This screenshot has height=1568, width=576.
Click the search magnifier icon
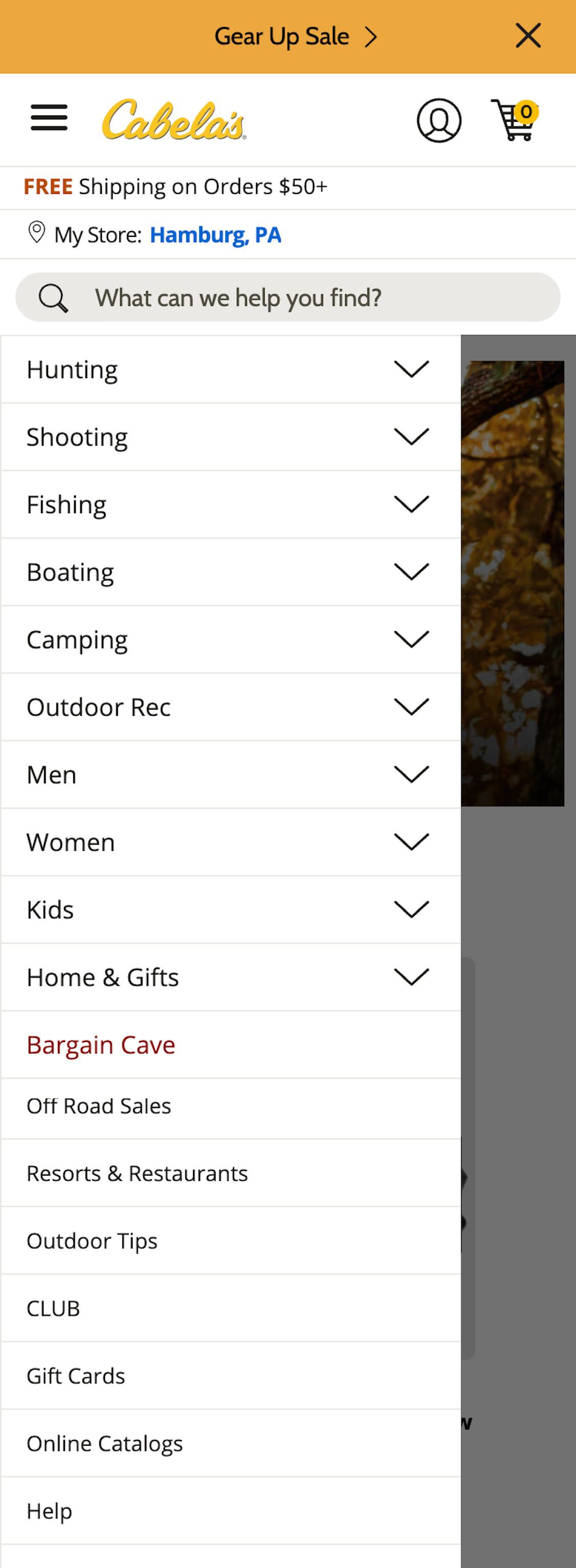click(54, 298)
